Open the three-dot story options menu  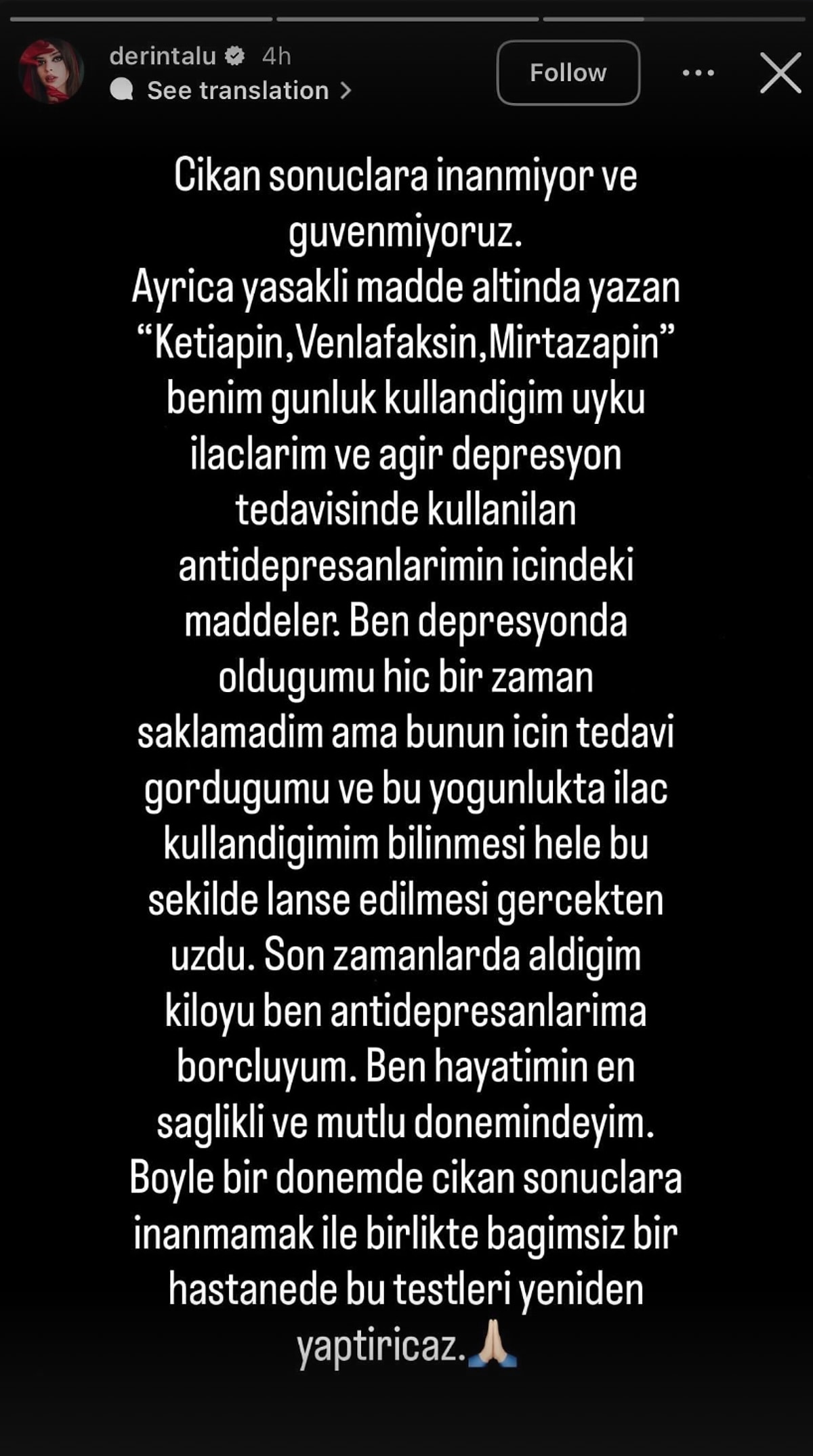698,72
